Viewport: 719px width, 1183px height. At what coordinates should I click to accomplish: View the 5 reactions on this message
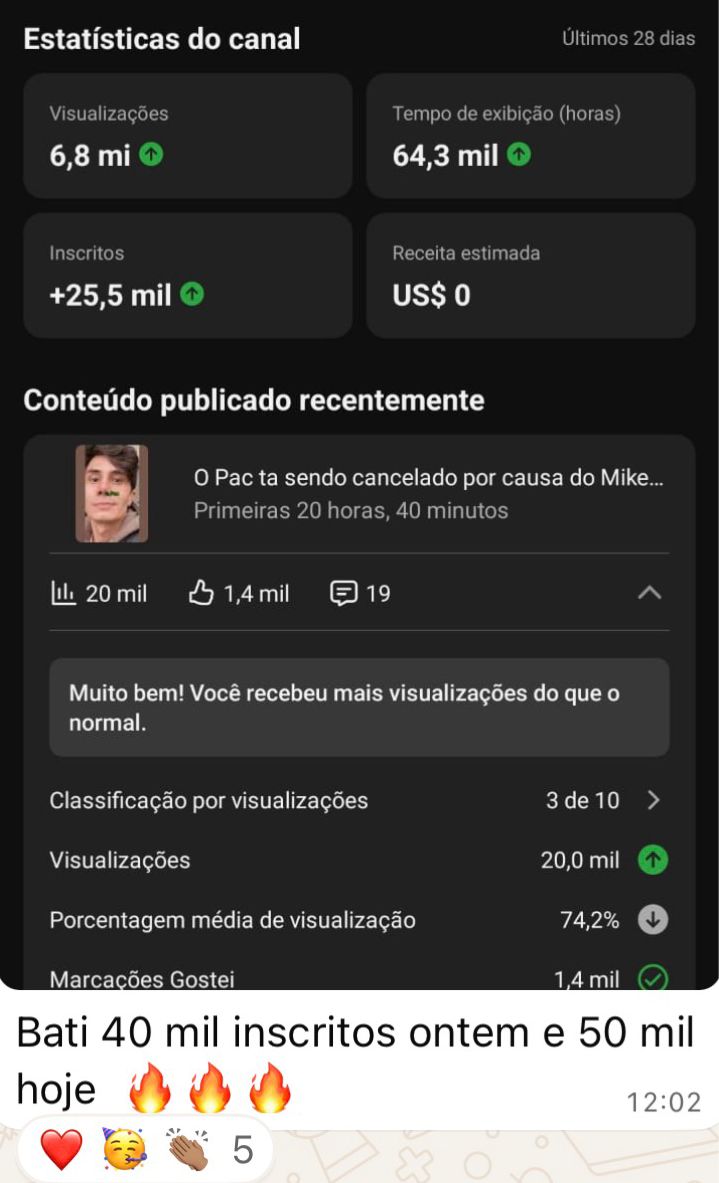point(146,1150)
